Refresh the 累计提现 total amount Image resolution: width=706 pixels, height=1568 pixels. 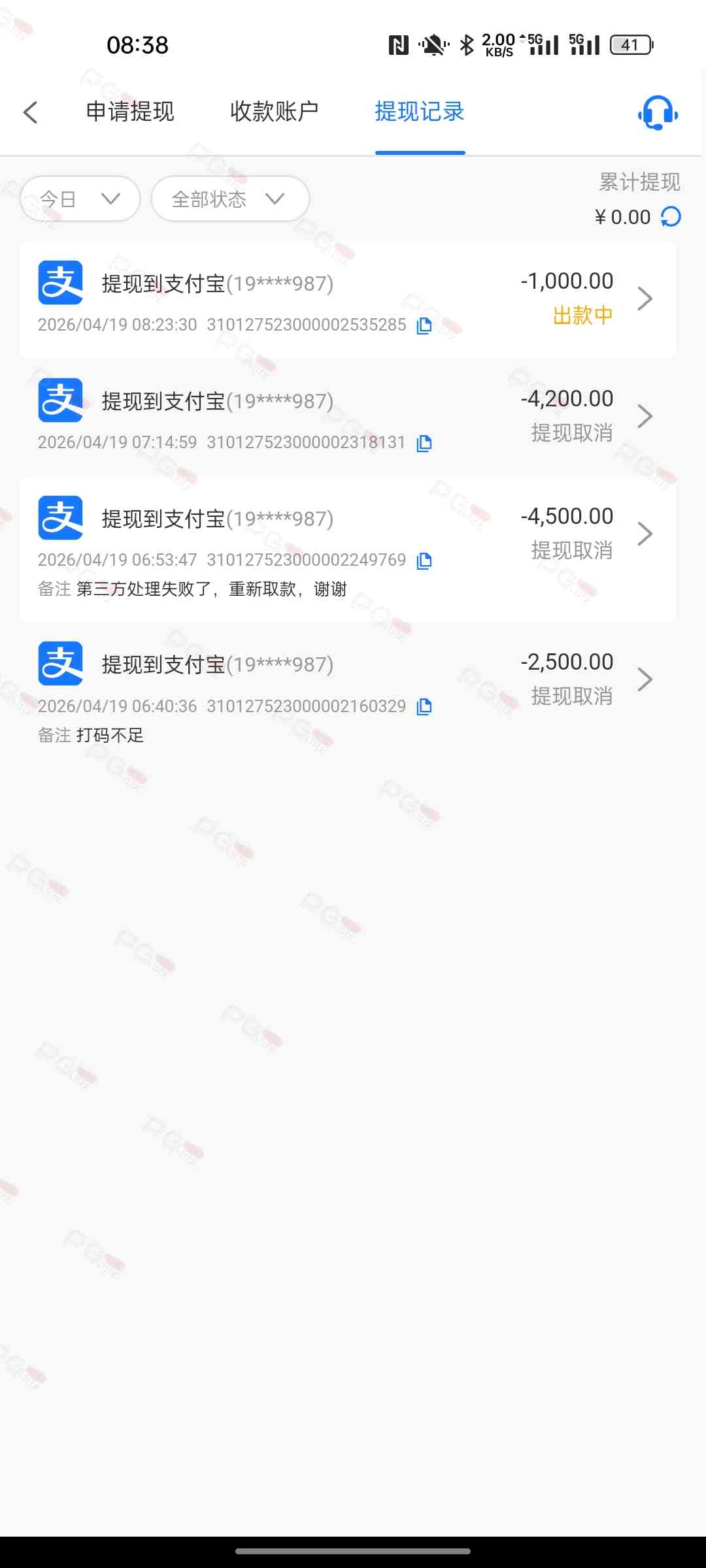coord(671,217)
